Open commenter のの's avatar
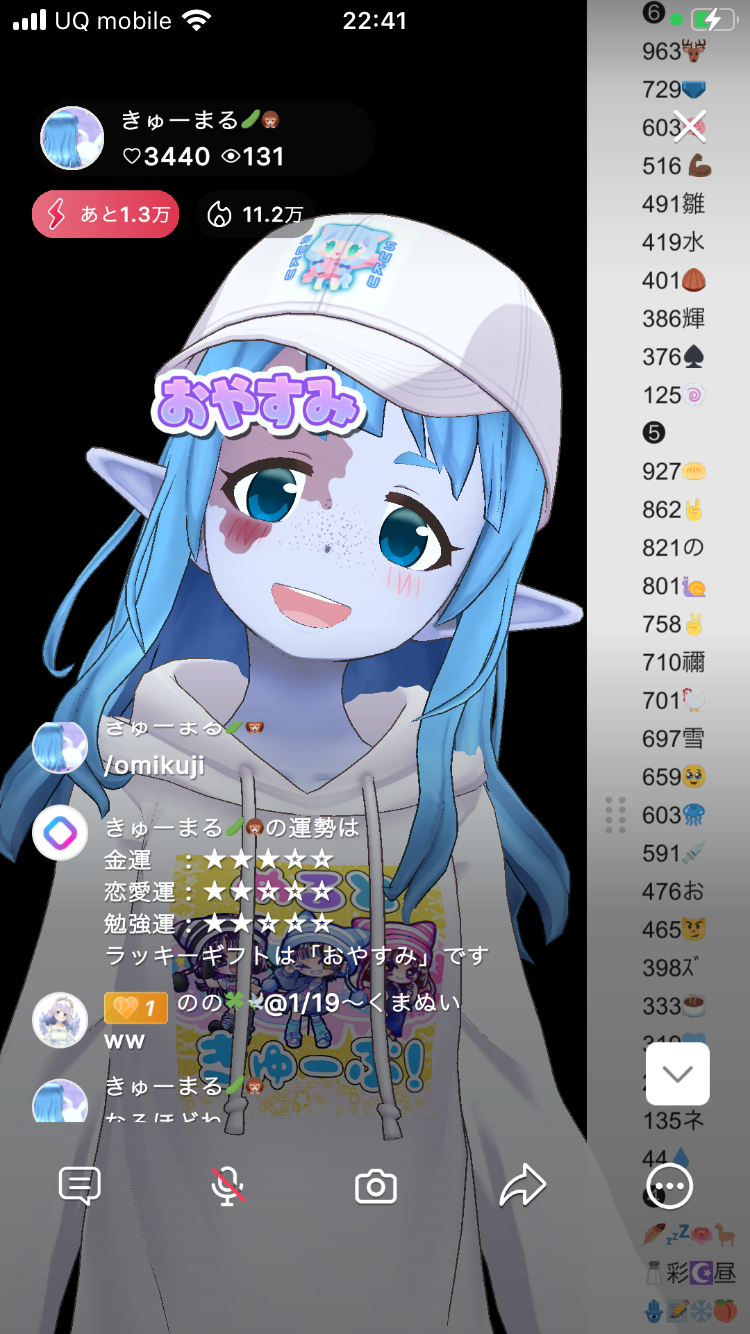 click(60, 1020)
